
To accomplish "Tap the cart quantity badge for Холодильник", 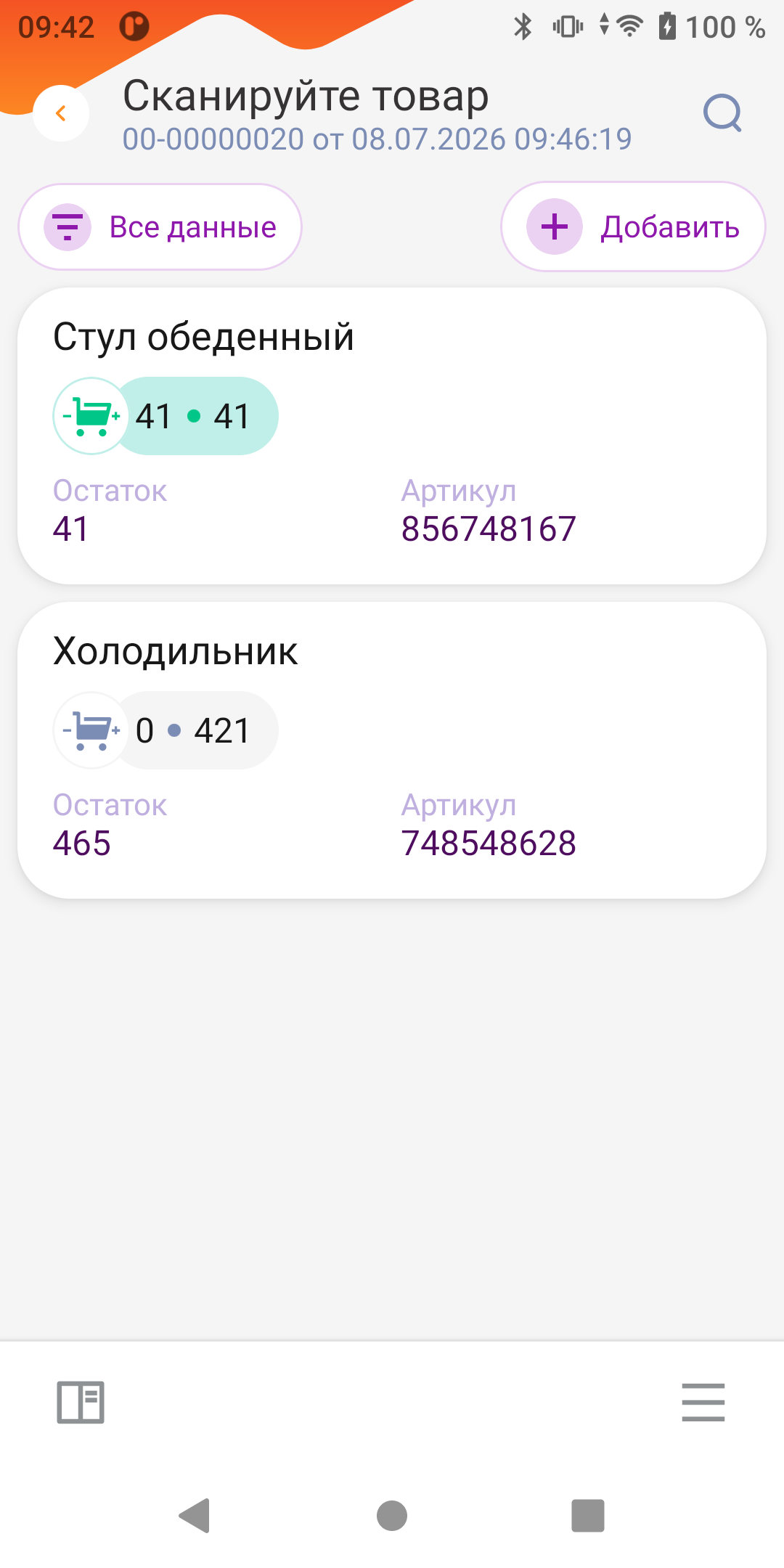I will click(x=166, y=730).
